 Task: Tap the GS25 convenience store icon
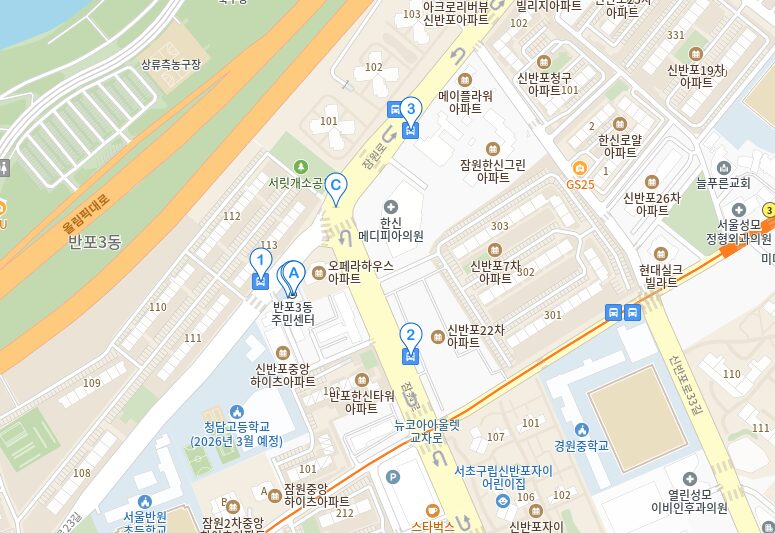point(579,168)
